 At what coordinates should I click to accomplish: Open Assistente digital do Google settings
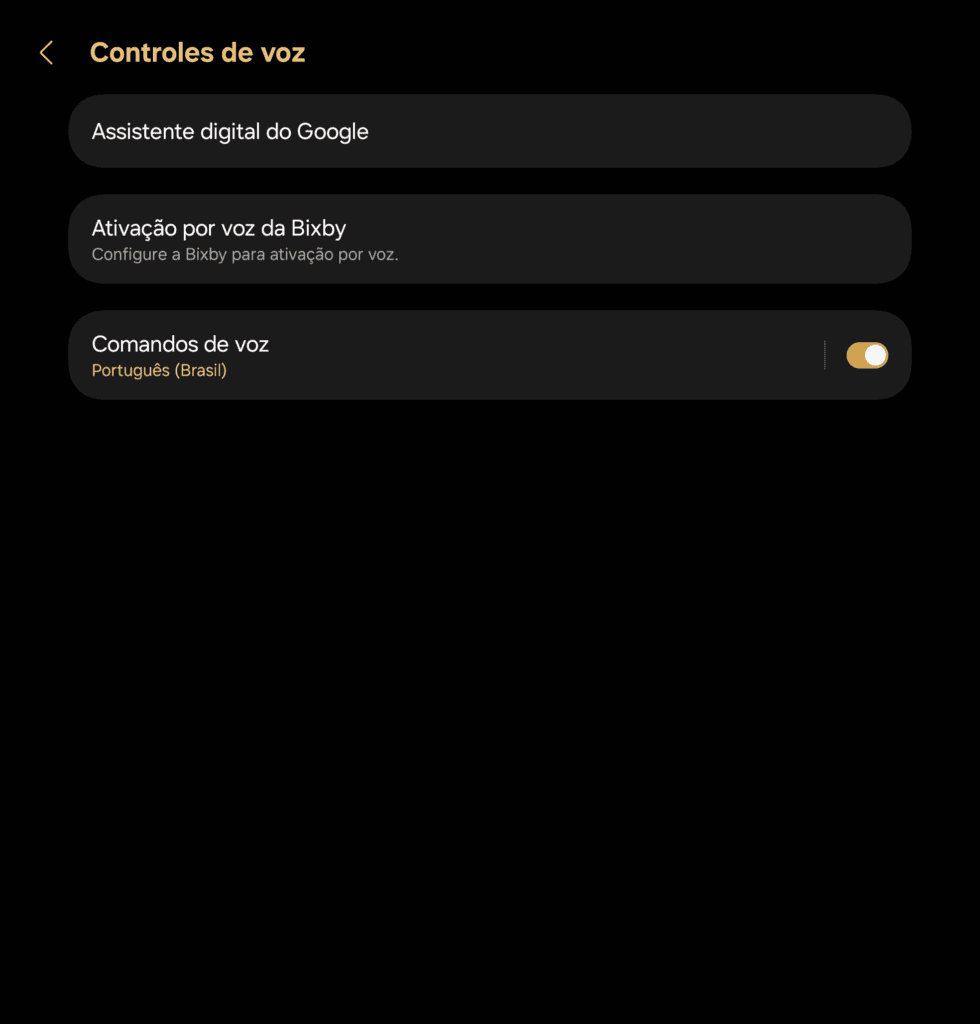click(x=490, y=131)
